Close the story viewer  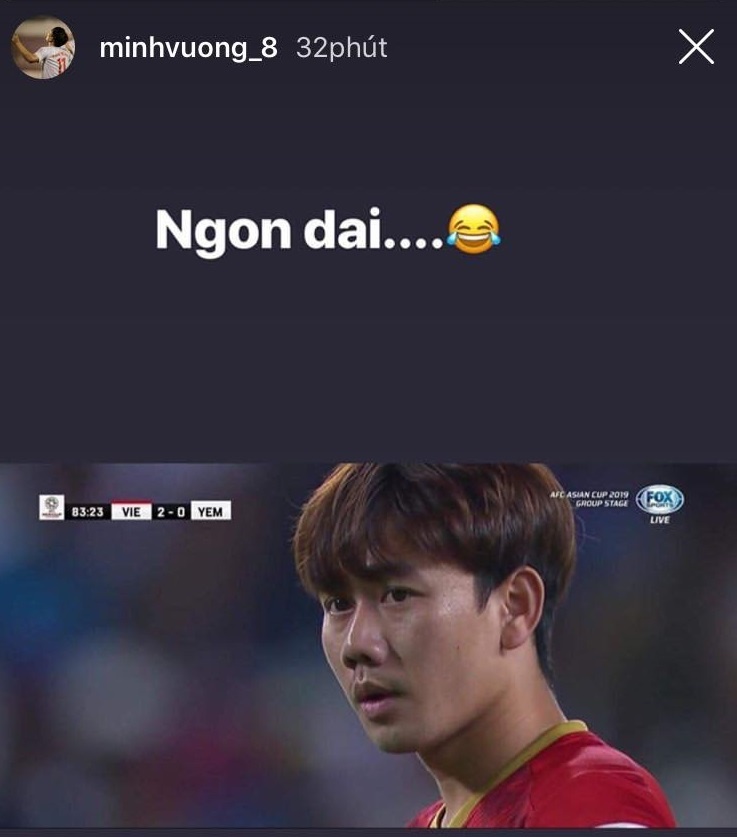695,47
